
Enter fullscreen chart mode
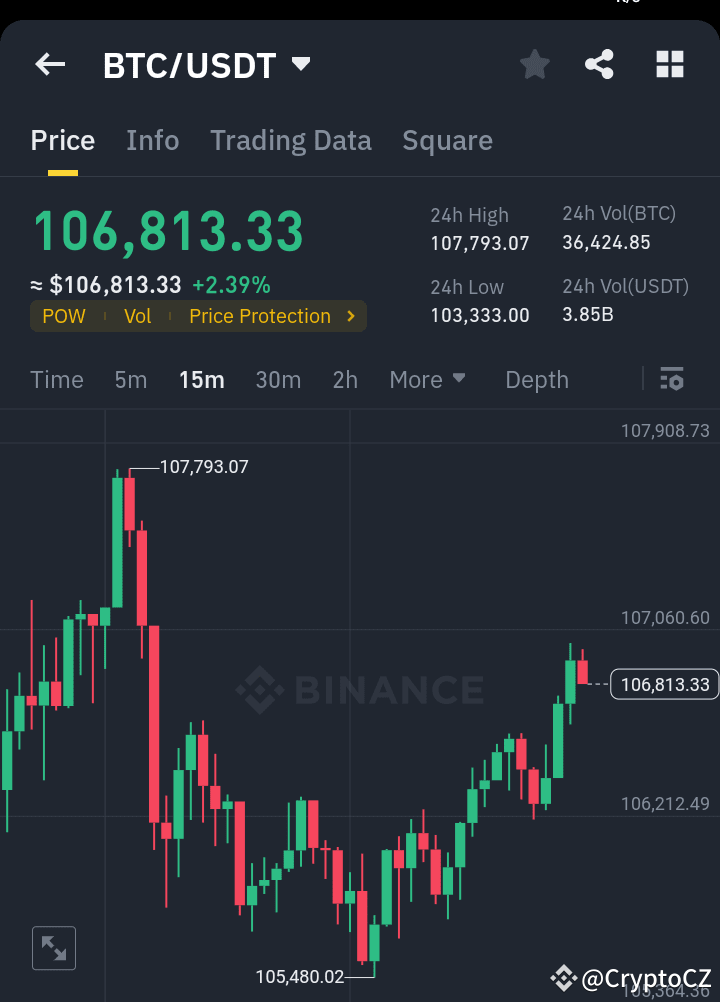53,948
